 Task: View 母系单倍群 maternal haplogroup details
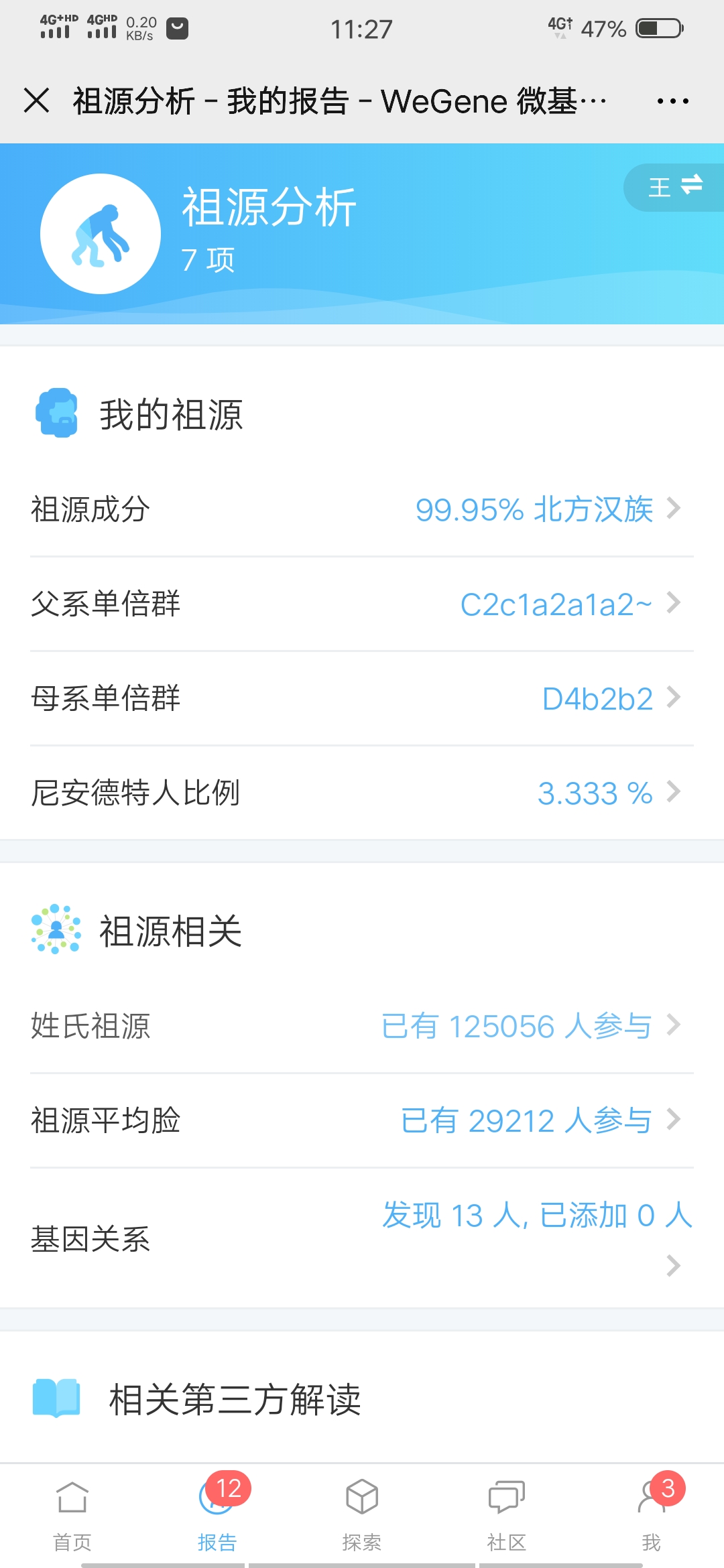362,698
